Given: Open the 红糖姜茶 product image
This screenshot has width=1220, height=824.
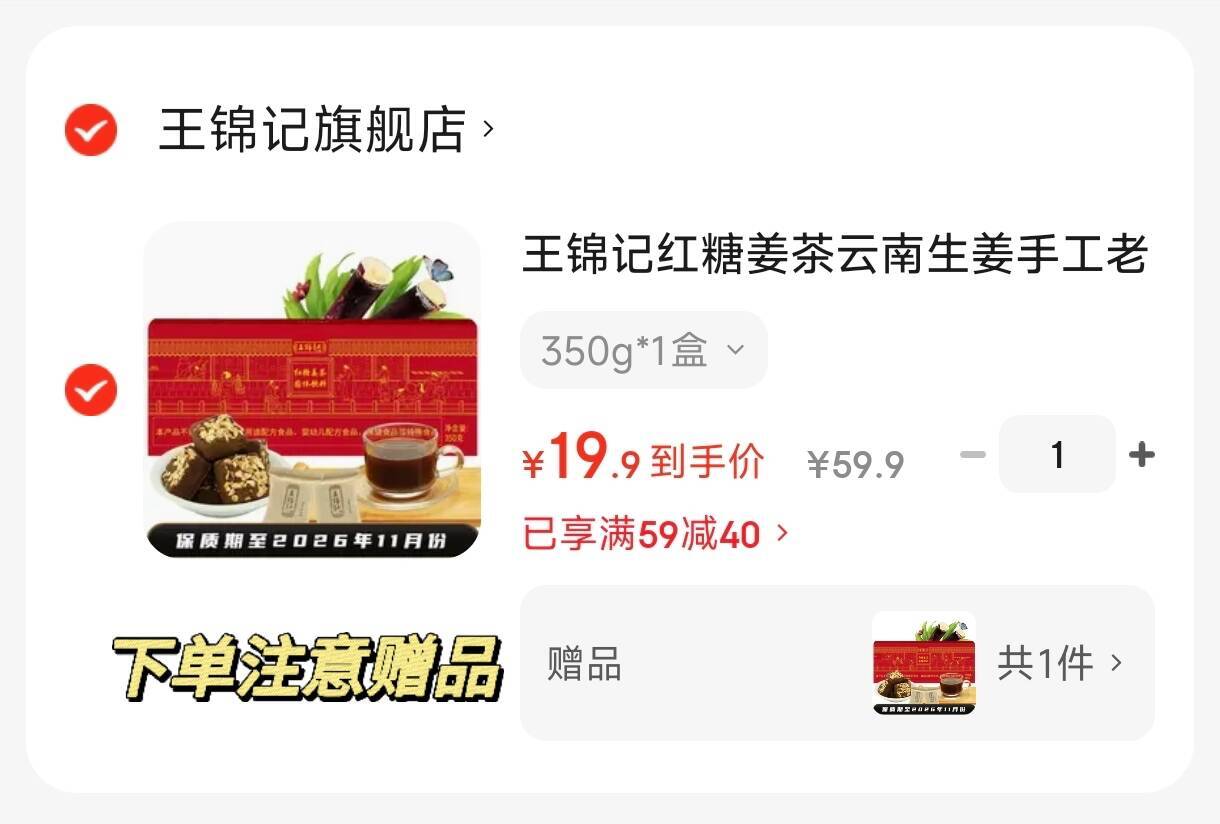Looking at the screenshot, I should (312, 390).
